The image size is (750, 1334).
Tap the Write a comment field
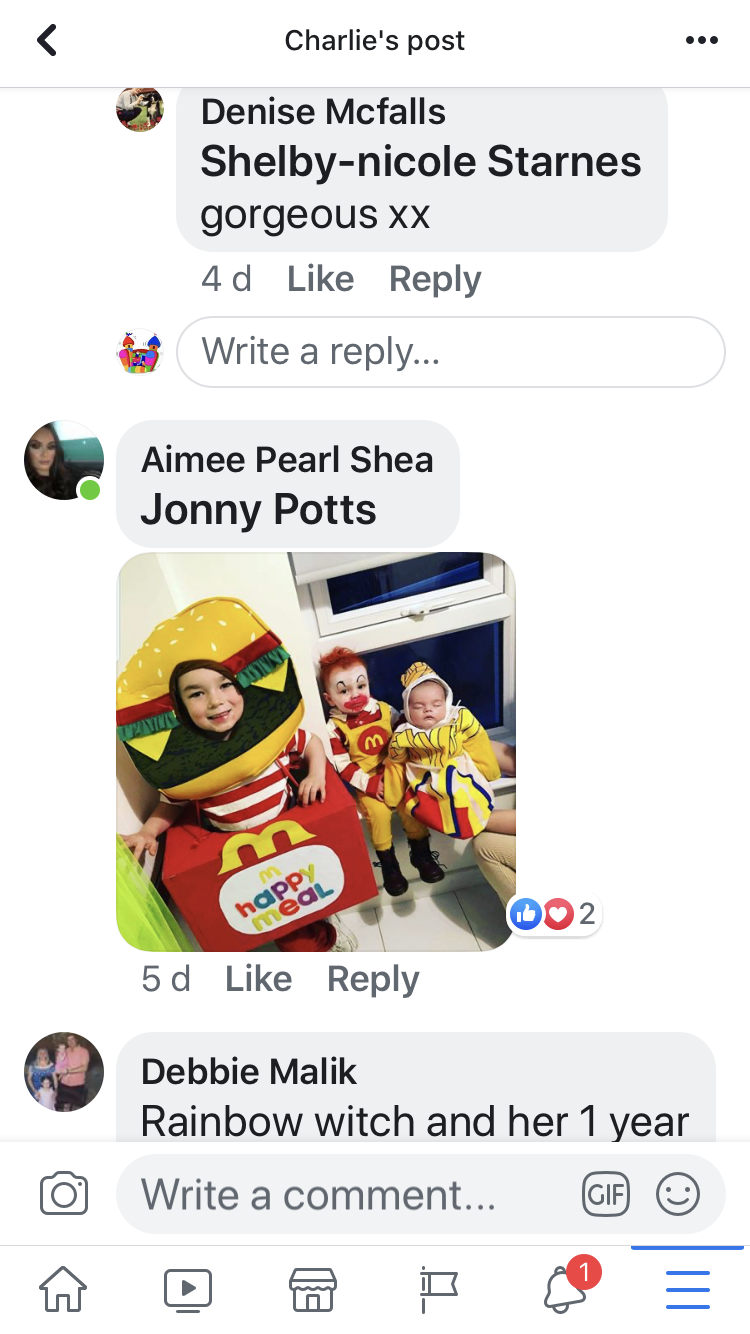pyautogui.click(x=340, y=1194)
